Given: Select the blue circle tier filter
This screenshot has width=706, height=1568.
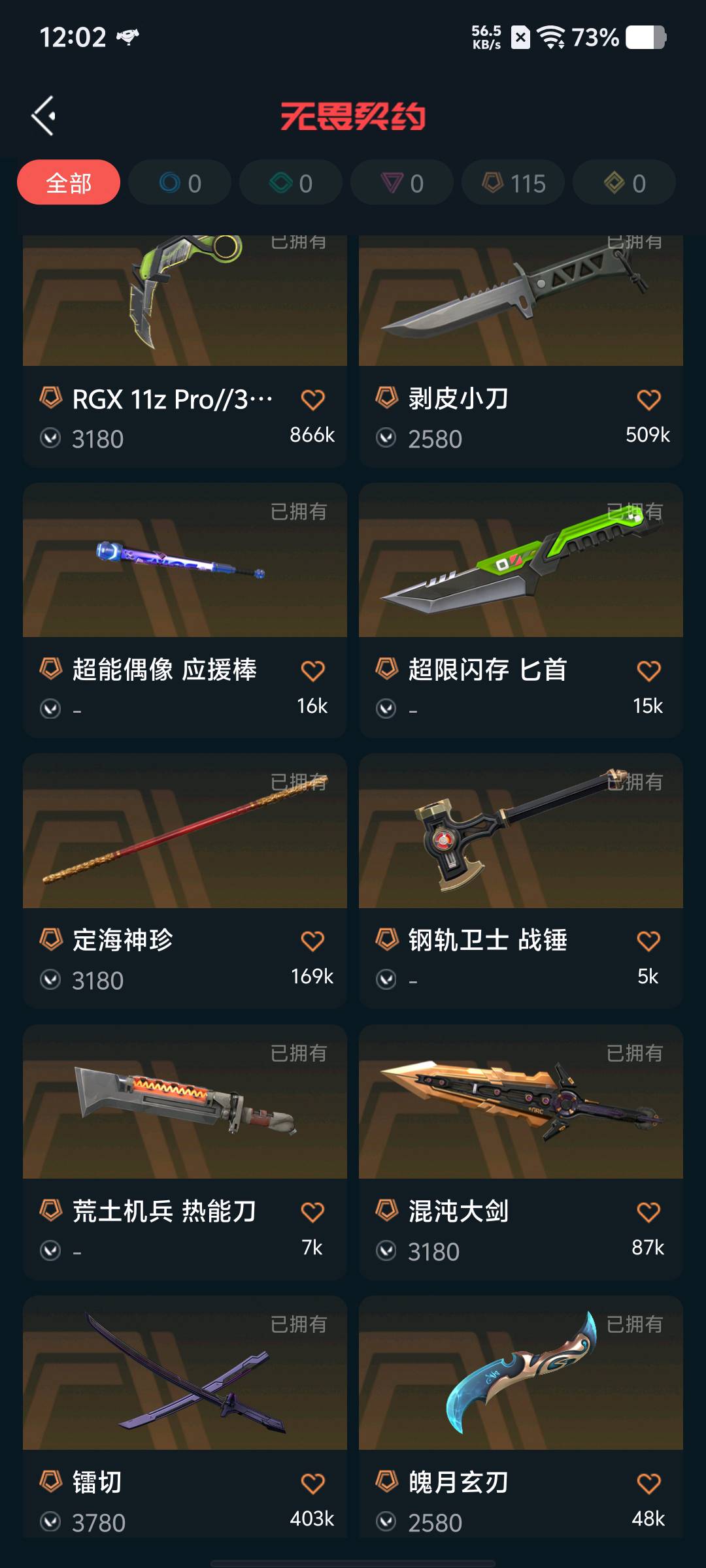Looking at the screenshot, I should click(180, 183).
